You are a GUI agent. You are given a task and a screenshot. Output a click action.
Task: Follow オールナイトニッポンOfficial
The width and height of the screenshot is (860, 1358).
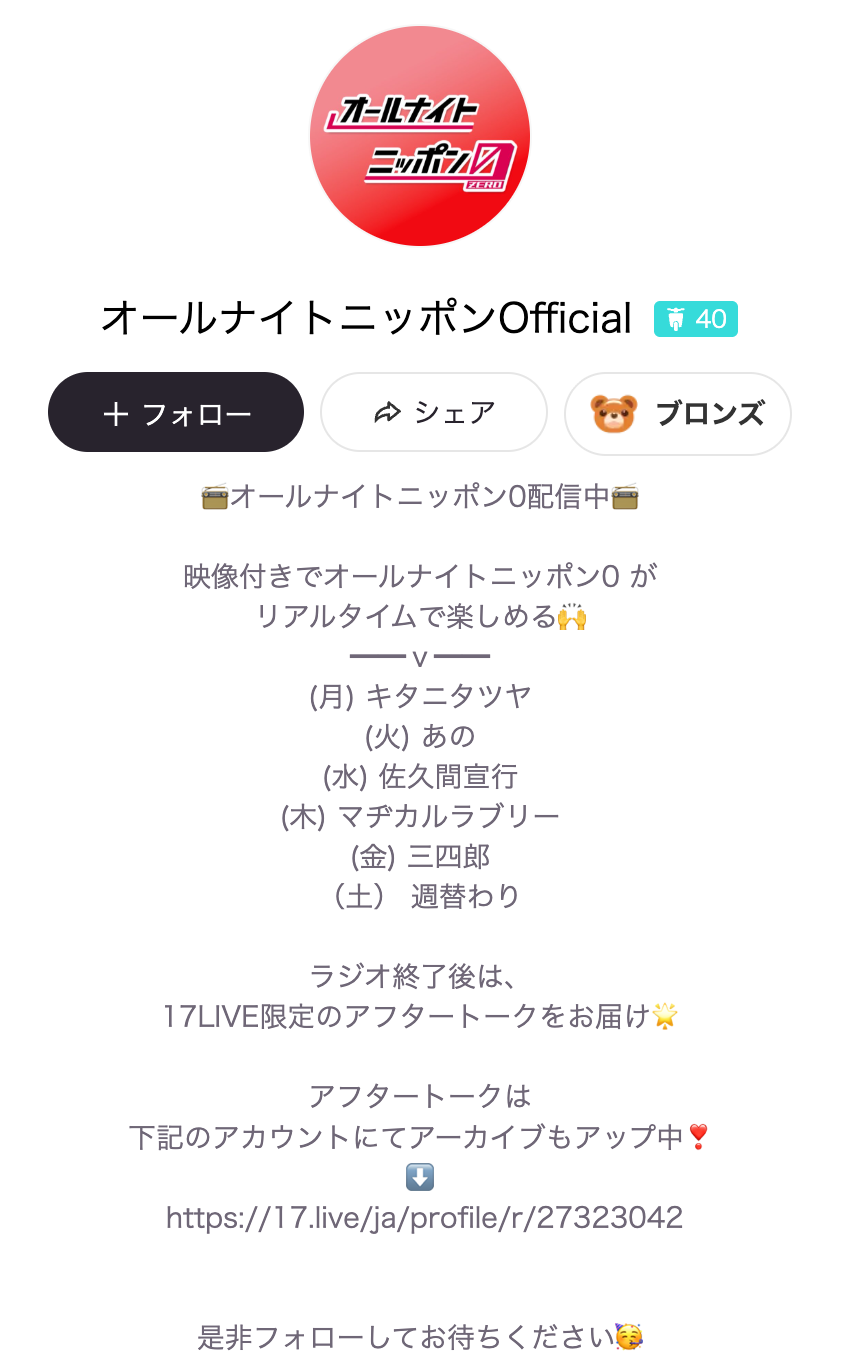pyautogui.click(x=176, y=413)
